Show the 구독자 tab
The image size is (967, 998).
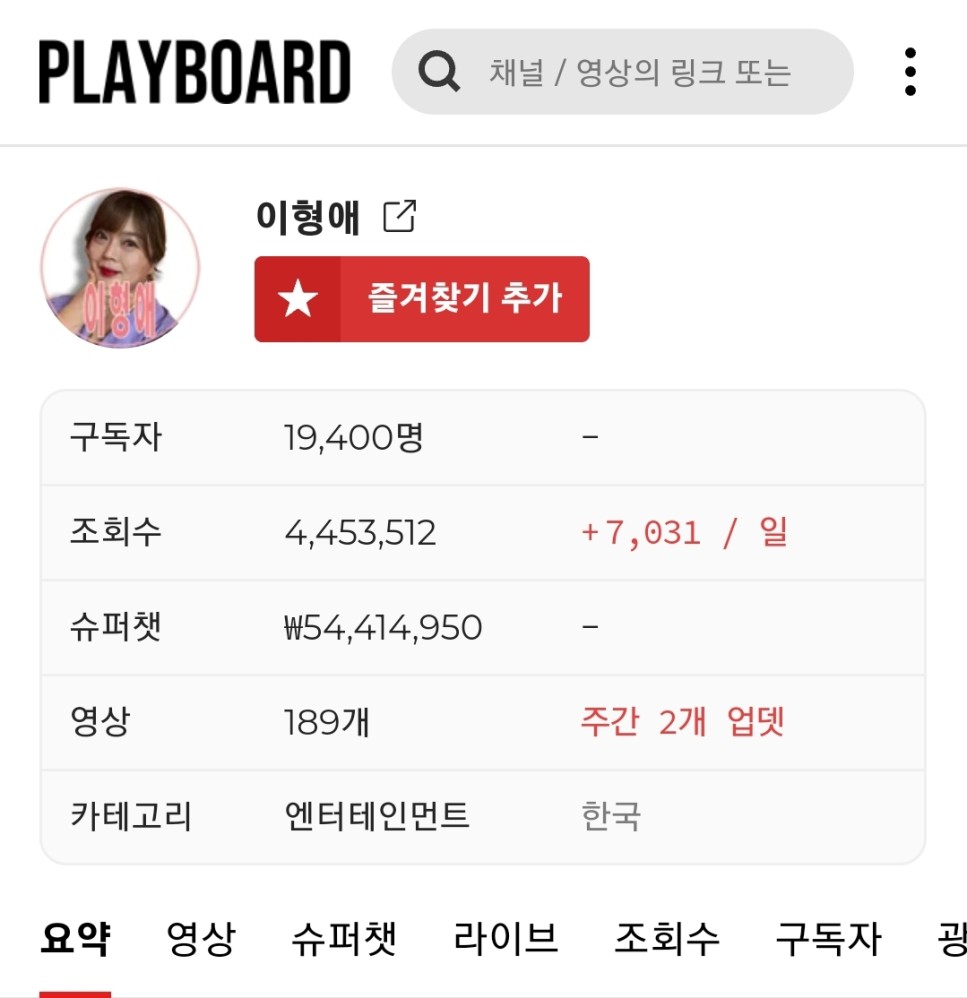pos(828,939)
